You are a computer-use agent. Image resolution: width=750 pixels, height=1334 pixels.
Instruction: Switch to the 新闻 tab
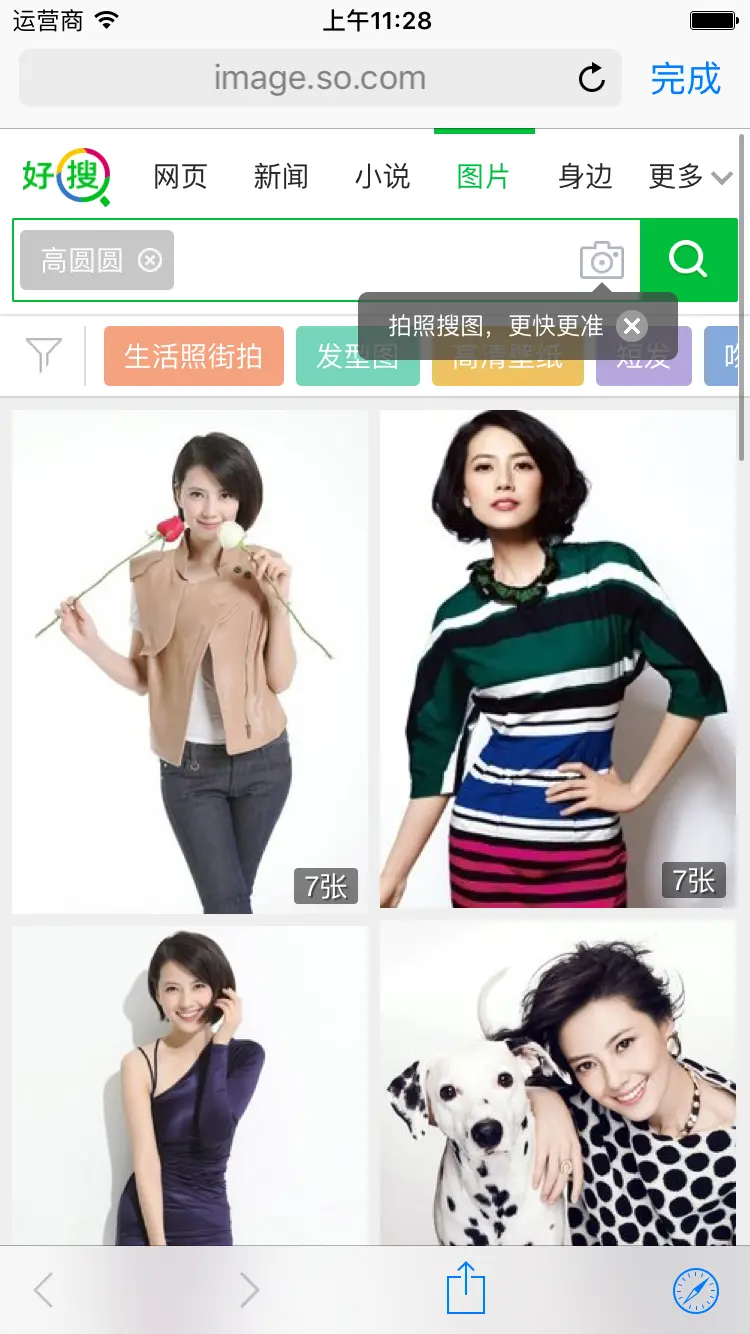click(281, 177)
